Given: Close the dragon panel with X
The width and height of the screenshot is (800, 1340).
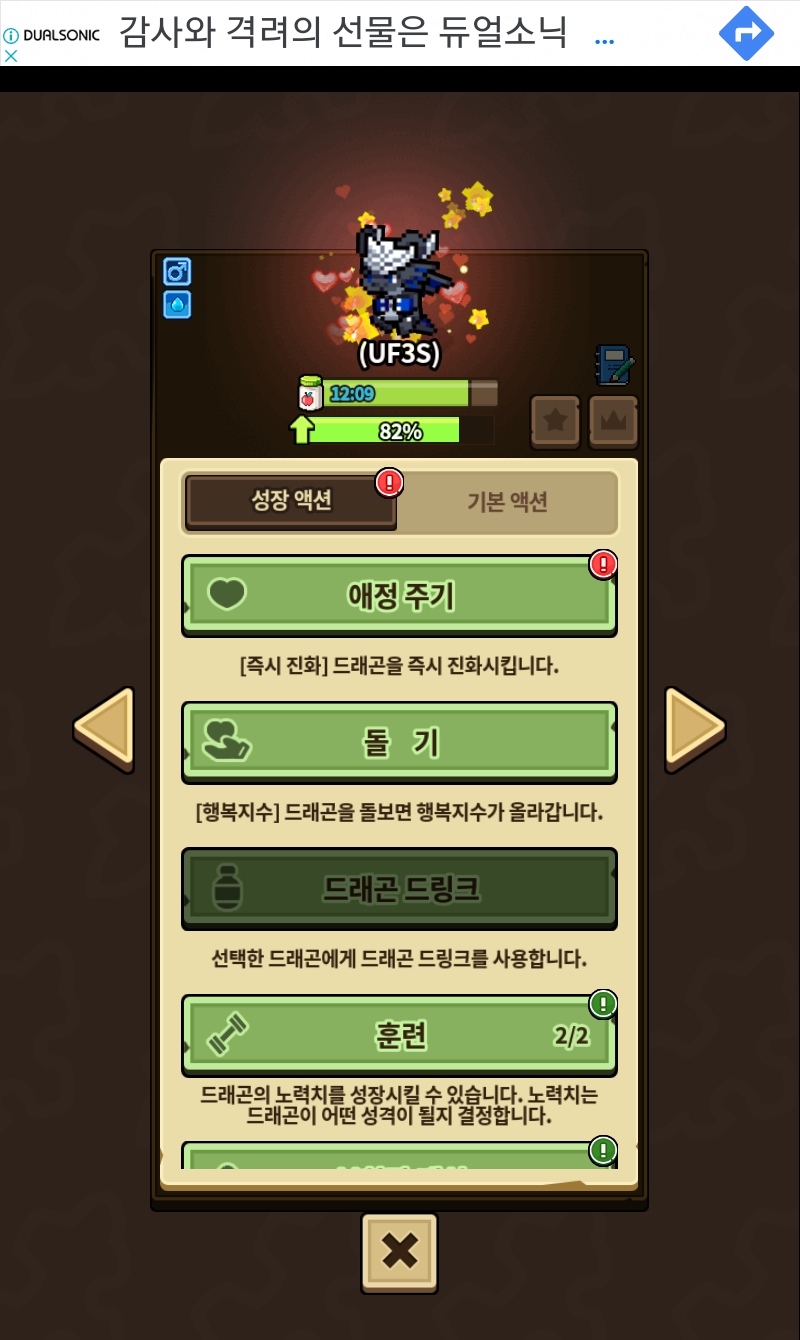Looking at the screenshot, I should 399,1253.
